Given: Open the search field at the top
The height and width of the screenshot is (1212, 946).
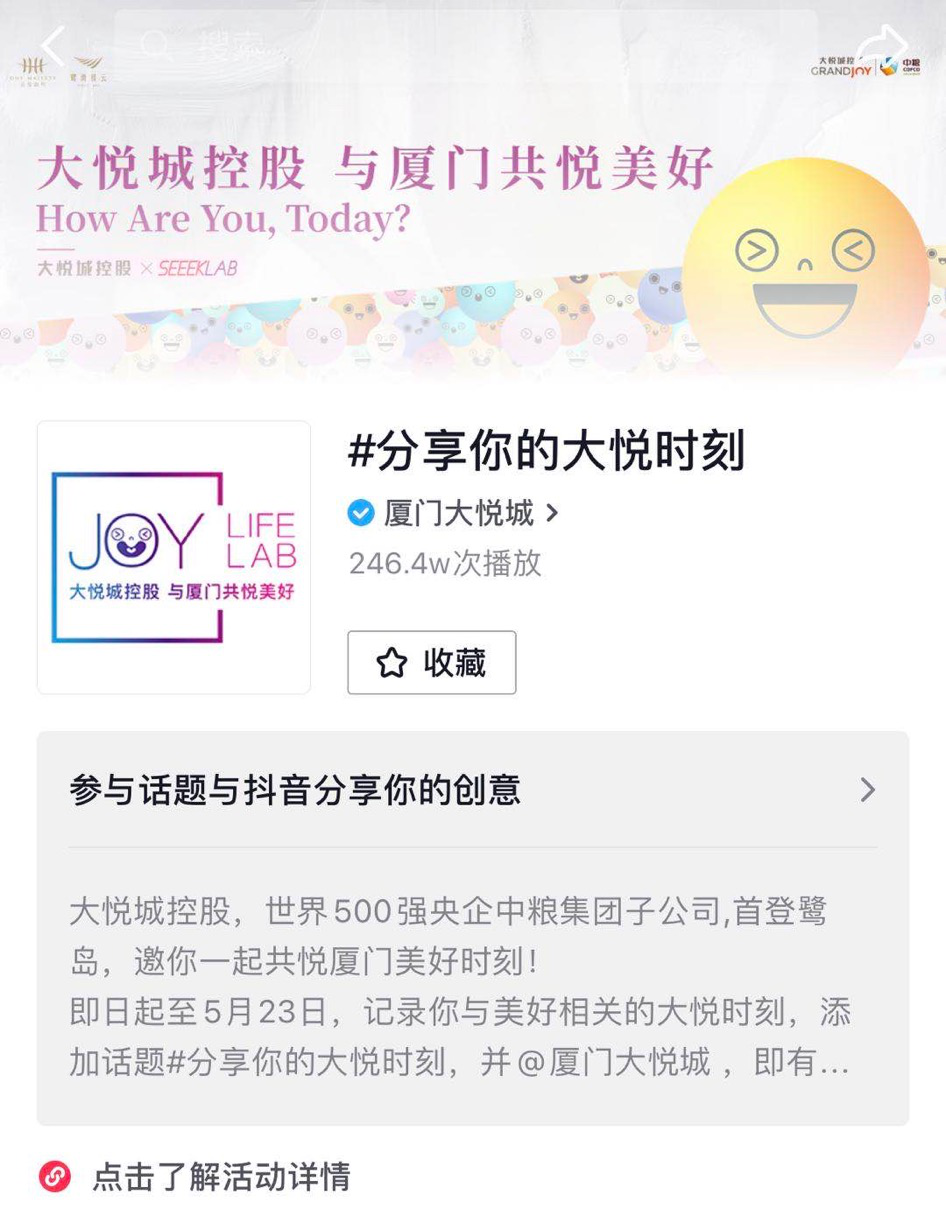Looking at the screenshot, I should pos(465,45).
